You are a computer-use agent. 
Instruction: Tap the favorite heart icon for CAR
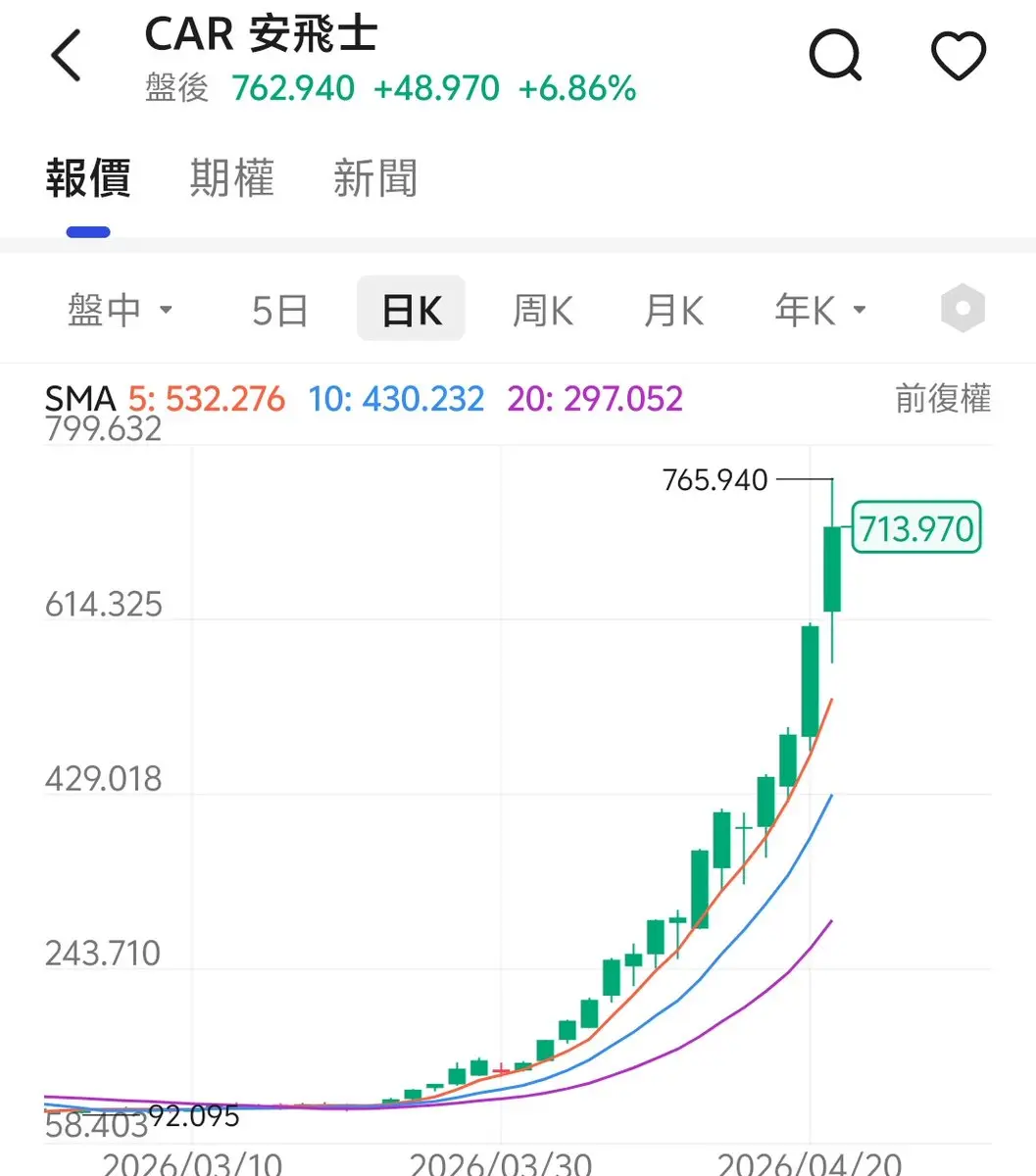coord(958,55)
